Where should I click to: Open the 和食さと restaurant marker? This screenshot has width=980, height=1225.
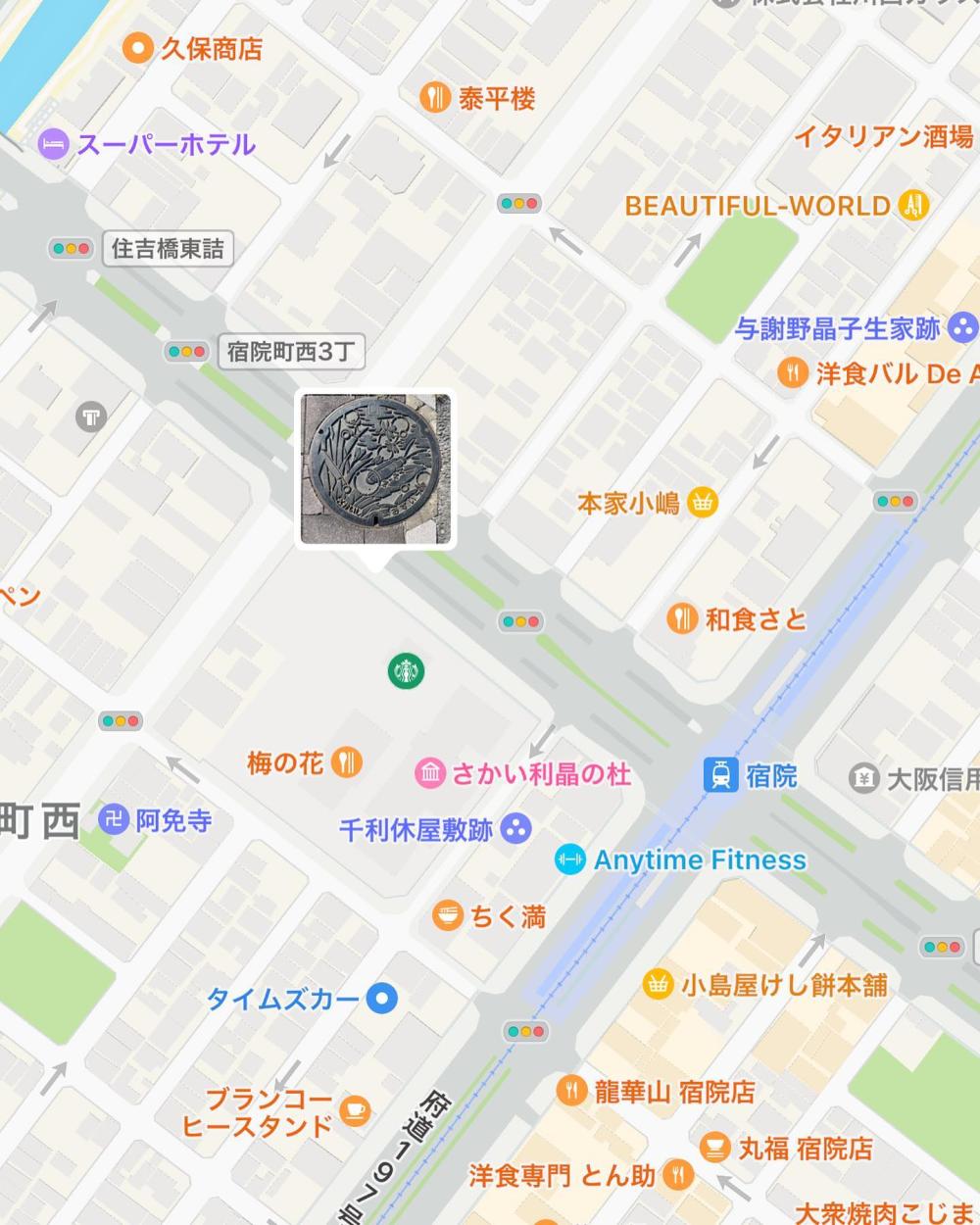[x=681, y=618]
